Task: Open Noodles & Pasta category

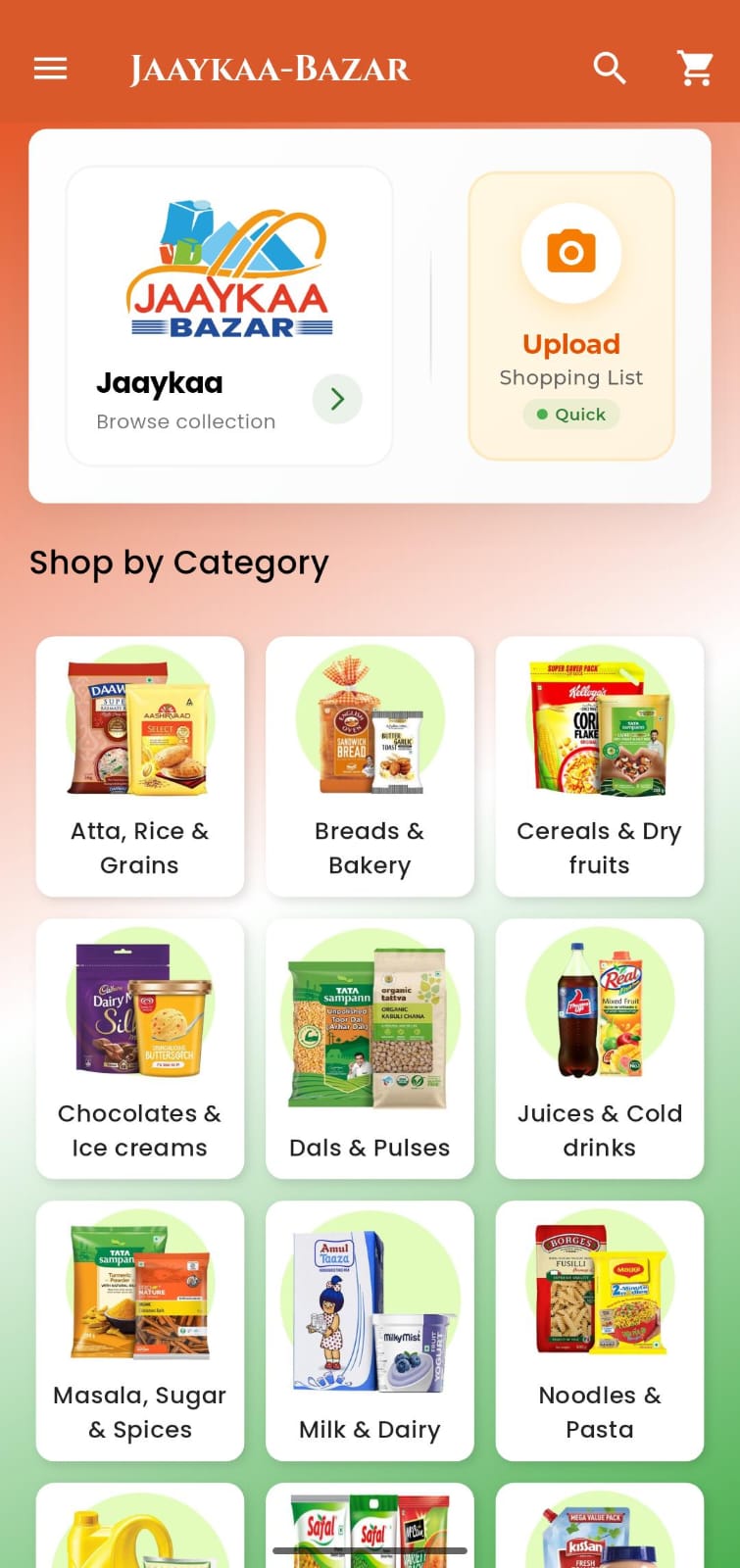Action: [x=600, y=1331]
